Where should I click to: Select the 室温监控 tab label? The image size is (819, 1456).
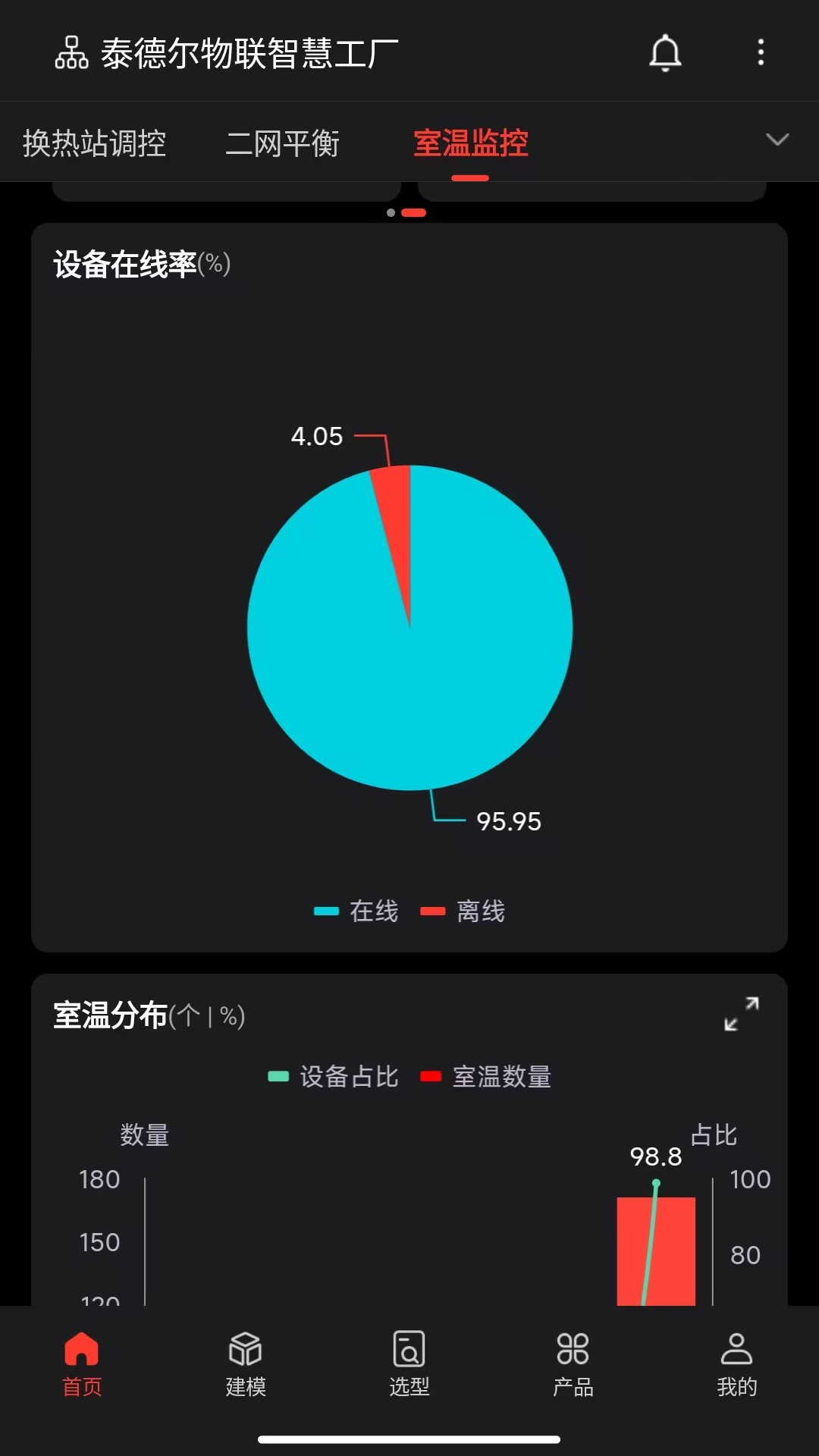tap(469, 143)
